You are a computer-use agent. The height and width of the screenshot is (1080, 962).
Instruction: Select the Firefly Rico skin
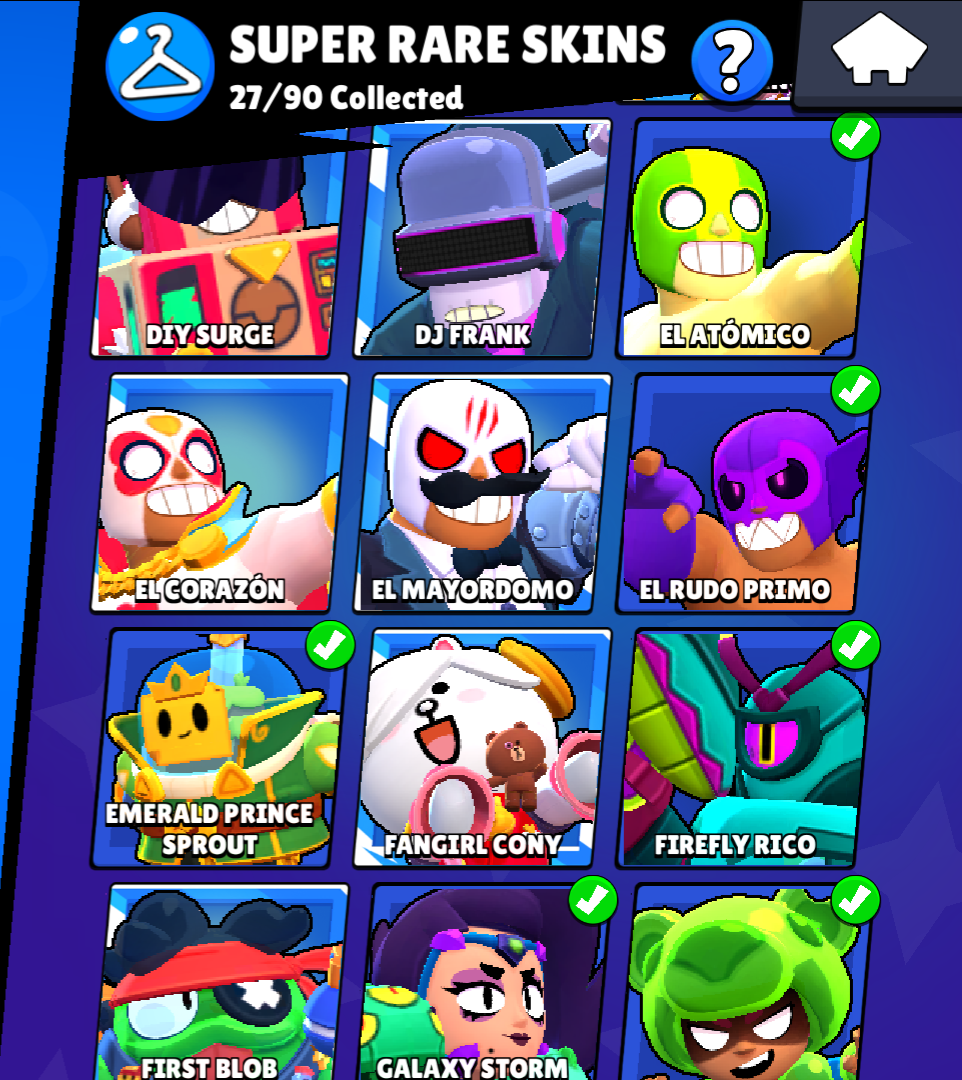[x=742, y=750]
